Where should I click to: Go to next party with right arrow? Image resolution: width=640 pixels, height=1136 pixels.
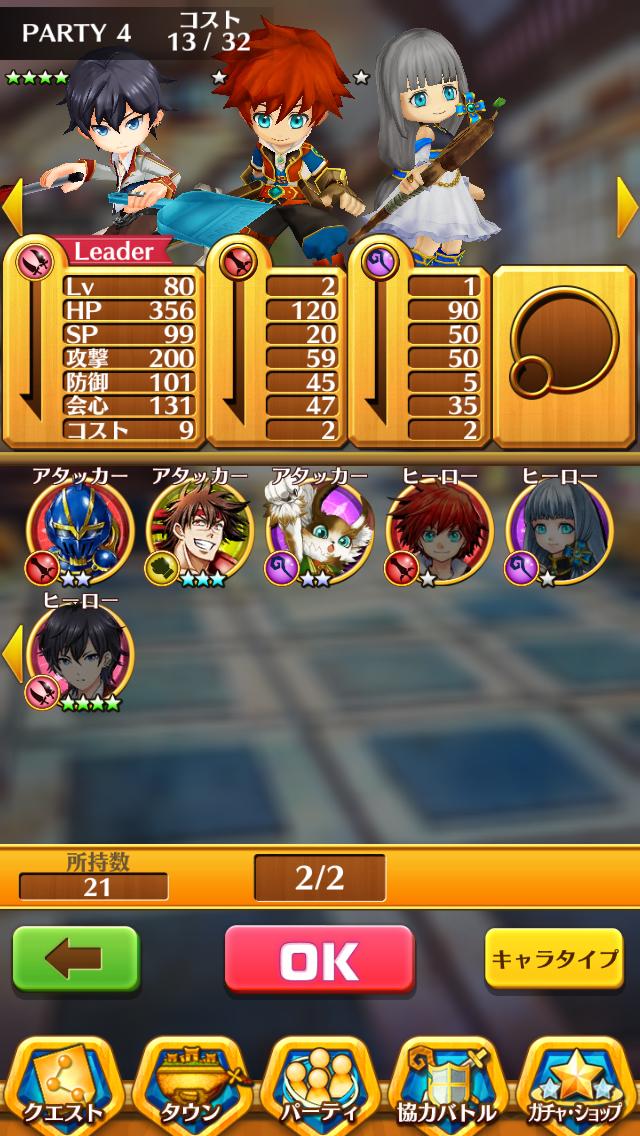(x=626, y=207)
